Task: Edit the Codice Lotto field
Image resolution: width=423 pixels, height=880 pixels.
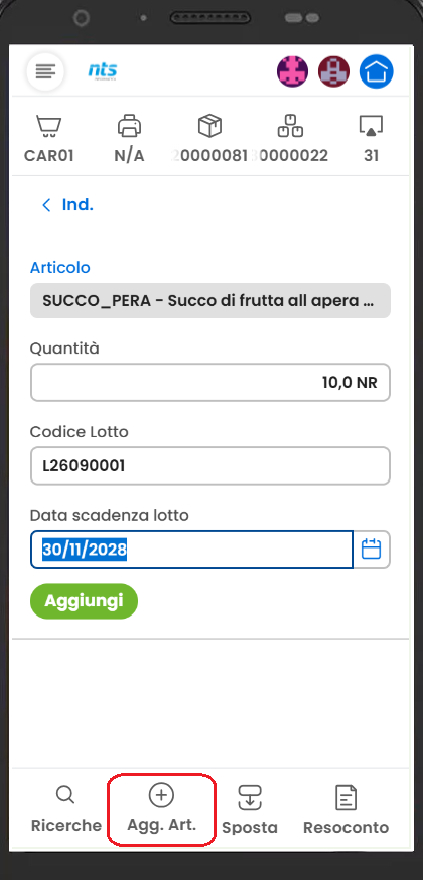Action: [x=210, y=466]
